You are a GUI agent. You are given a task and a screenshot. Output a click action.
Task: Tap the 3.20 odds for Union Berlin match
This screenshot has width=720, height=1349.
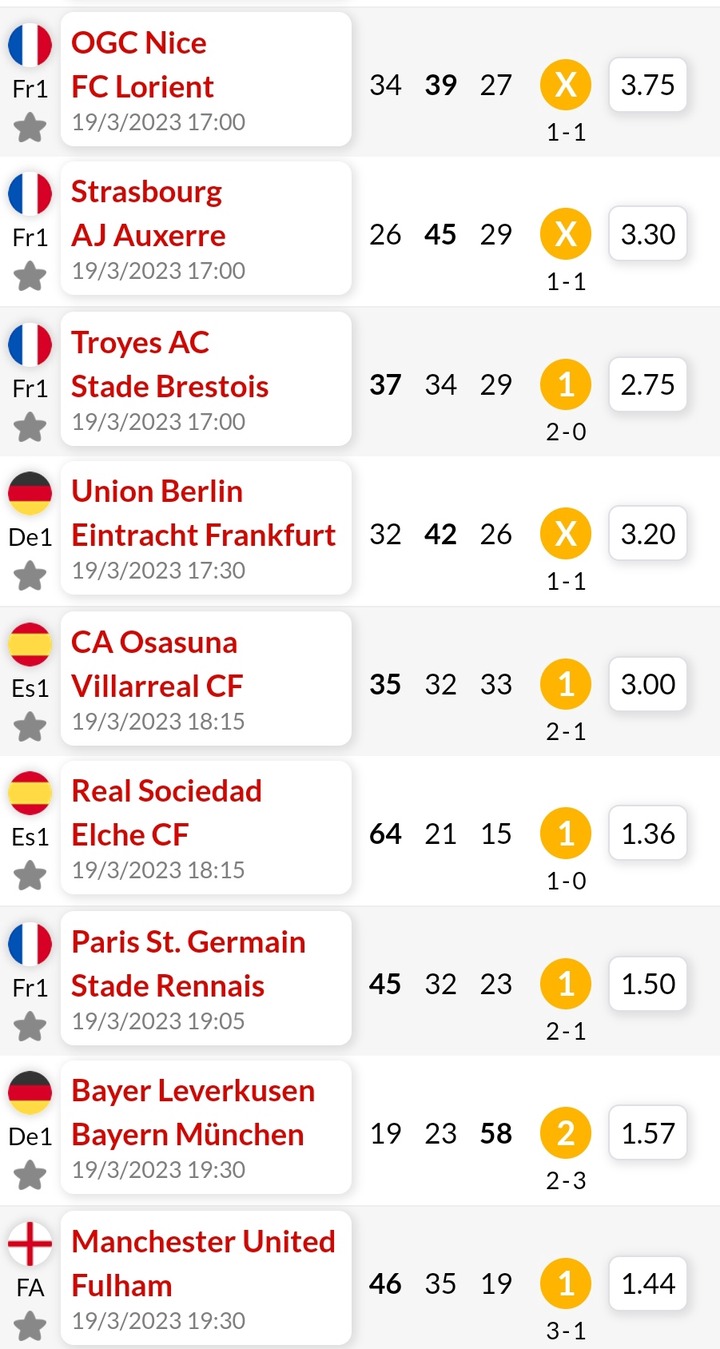click(x=648, y=534)
